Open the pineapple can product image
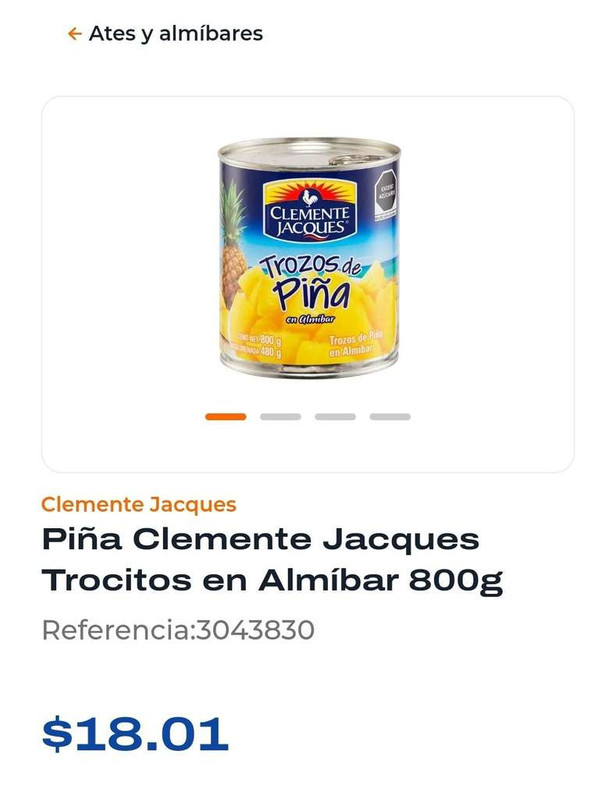Viewport: 616px width, 800px height. click(x=308, y=256)
